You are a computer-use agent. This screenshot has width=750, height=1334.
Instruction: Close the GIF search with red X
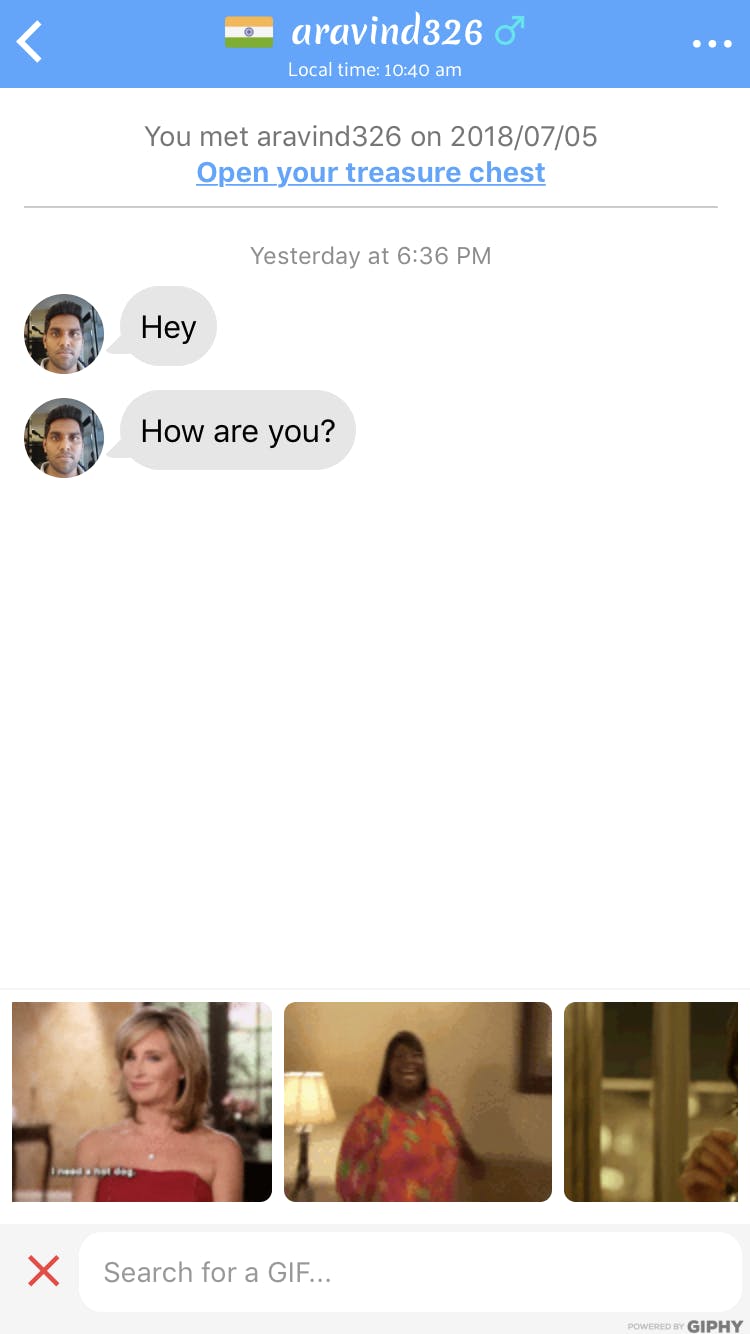tap(44, 1272)
